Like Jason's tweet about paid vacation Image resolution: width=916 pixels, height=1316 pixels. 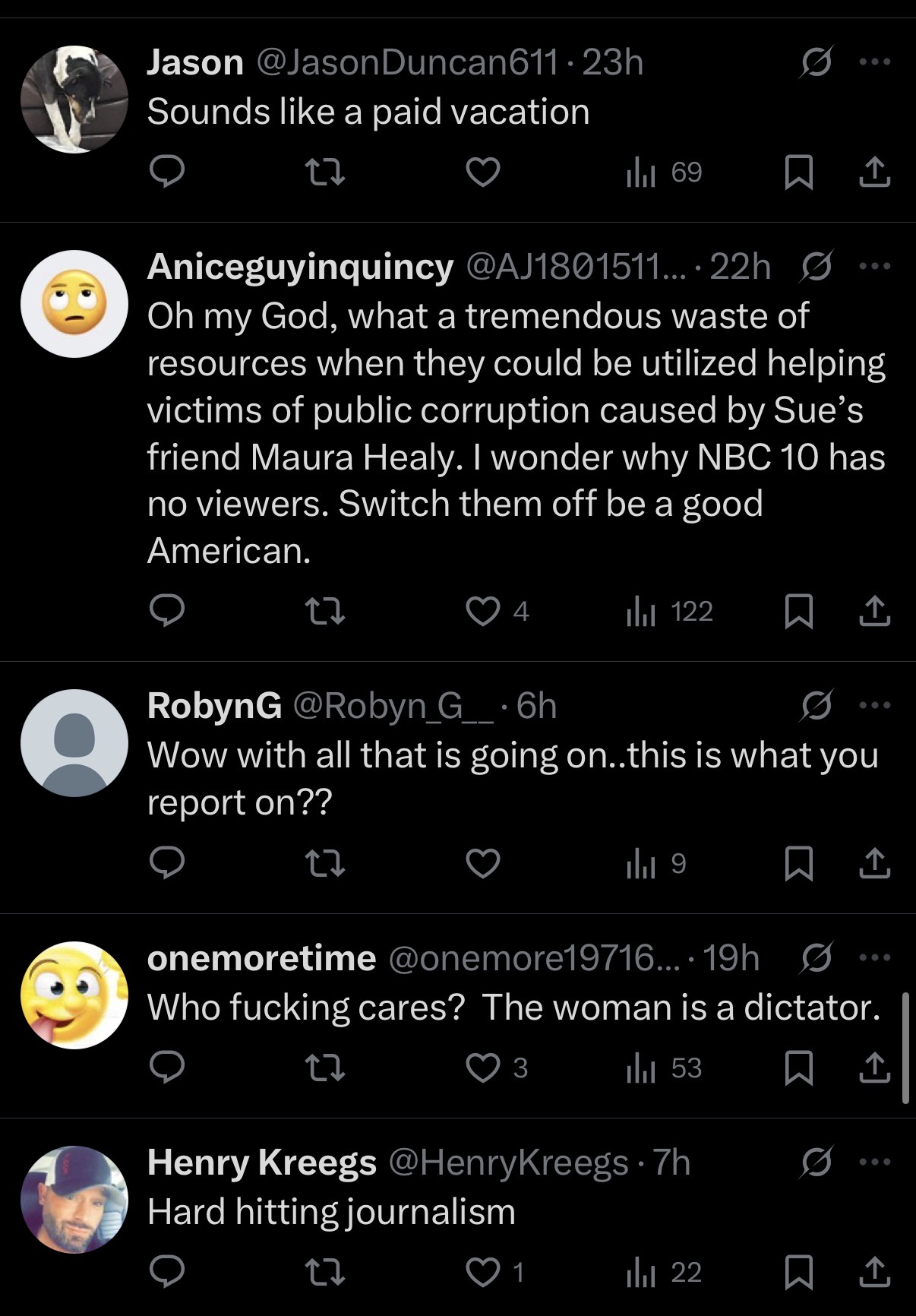point(482,172)
